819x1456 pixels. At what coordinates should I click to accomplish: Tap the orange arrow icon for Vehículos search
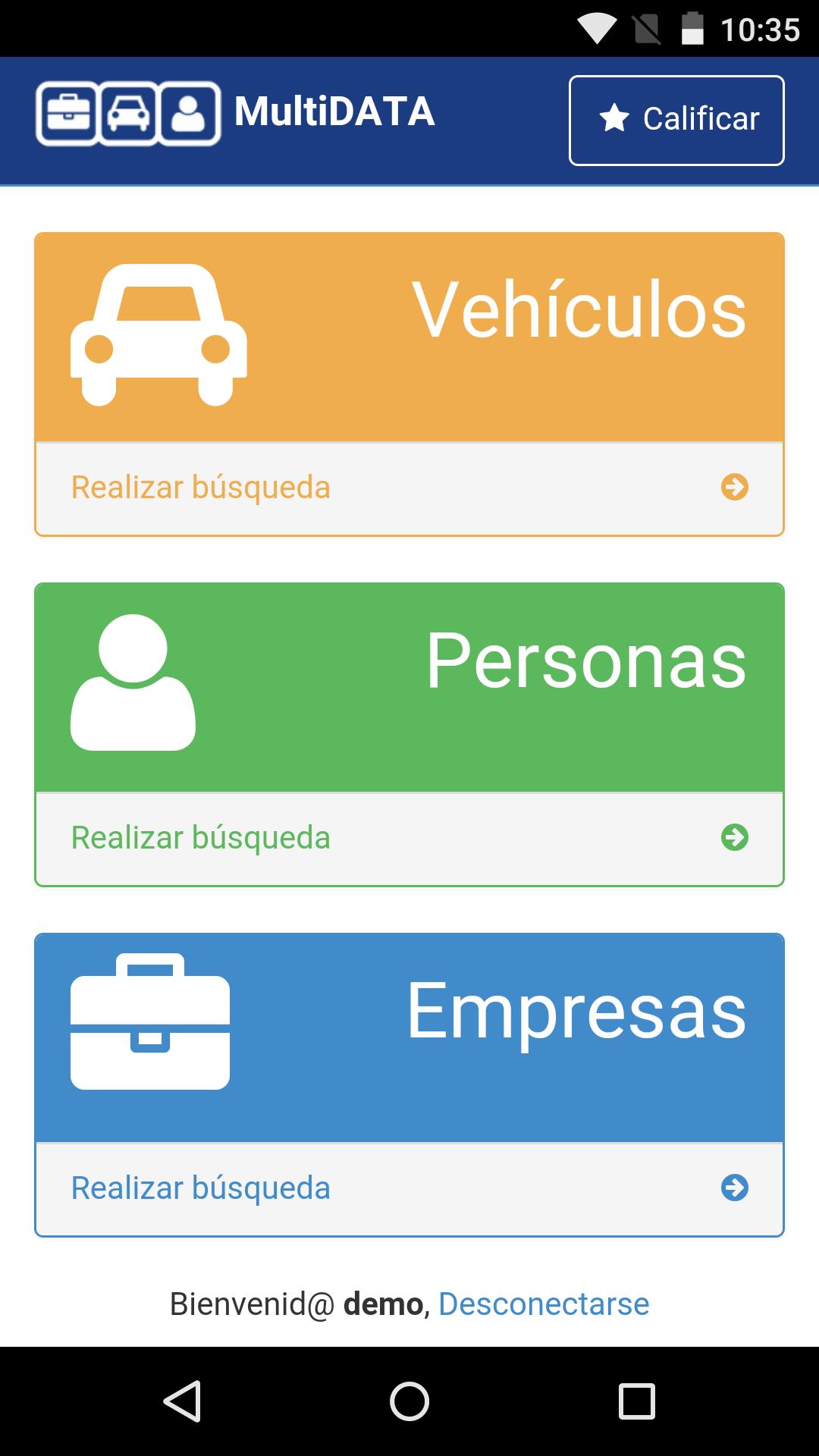[x=735, y=488]
